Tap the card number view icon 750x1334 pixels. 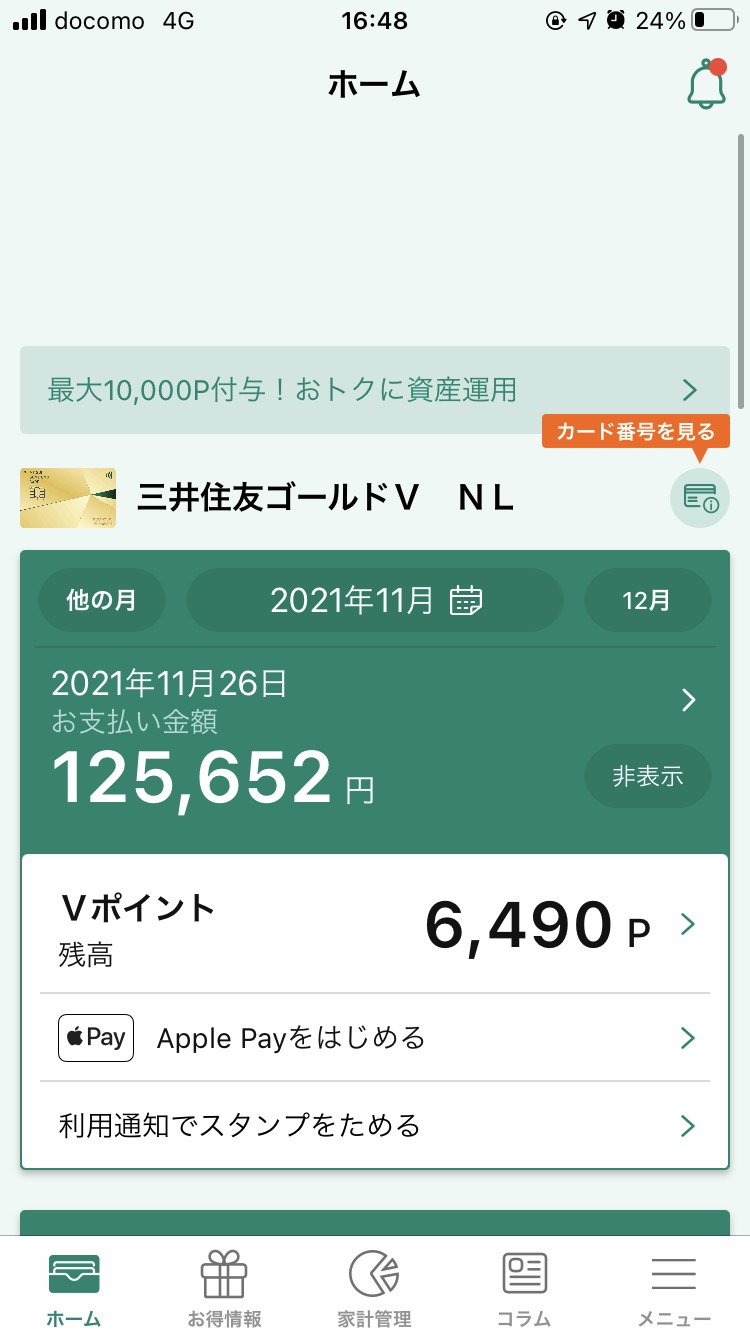pos(699,497)
